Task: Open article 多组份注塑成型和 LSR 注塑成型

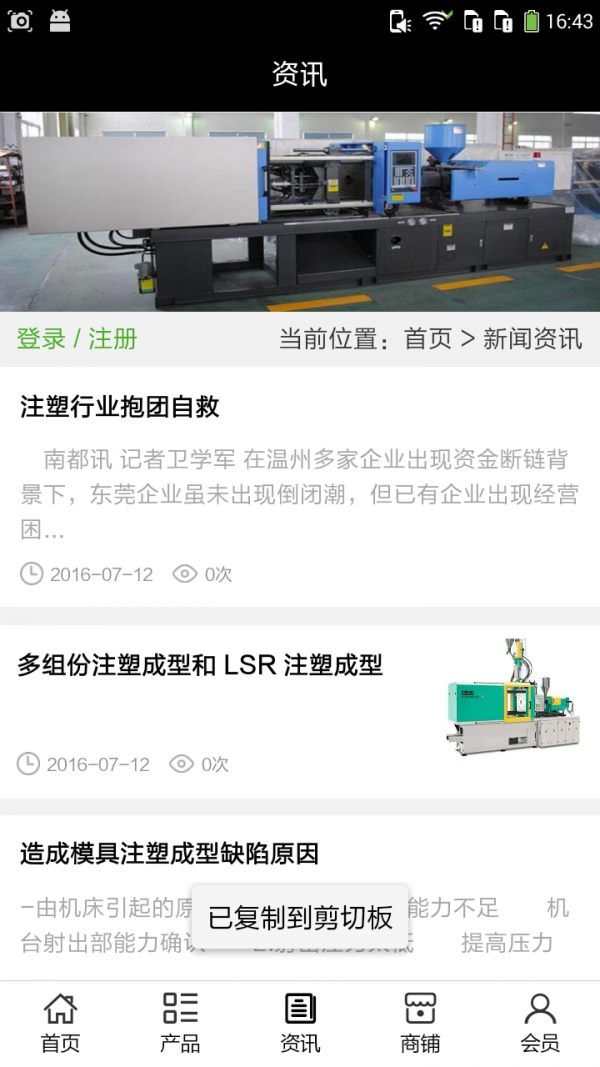Action: 200,665
